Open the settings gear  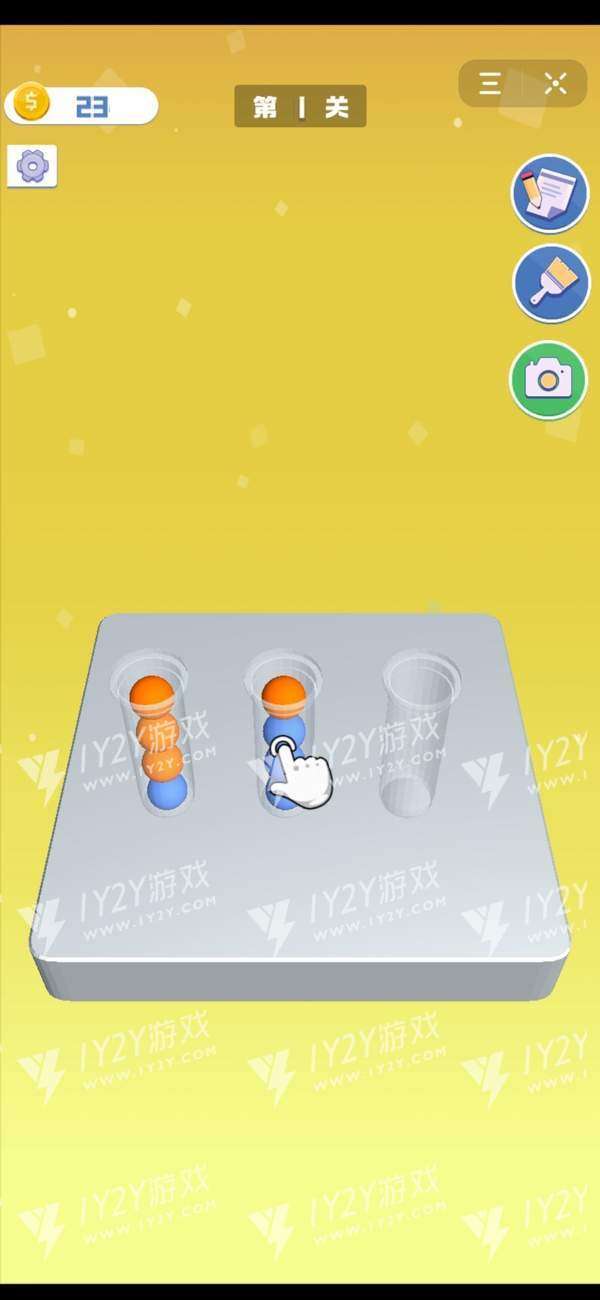click(32, 166)
